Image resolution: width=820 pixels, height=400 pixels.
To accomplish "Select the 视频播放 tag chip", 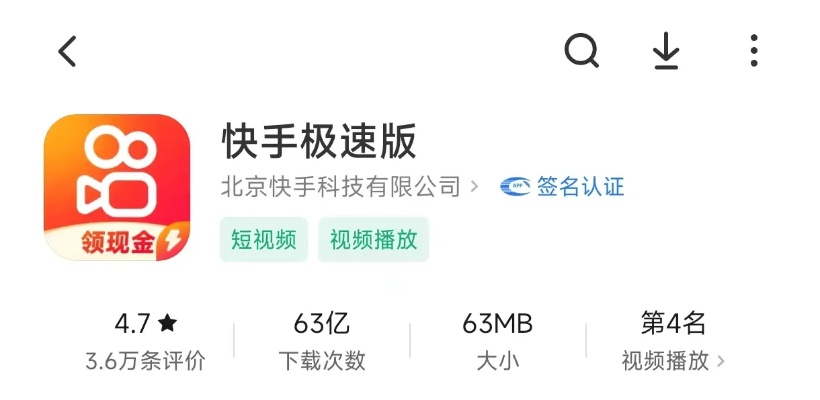I will 373,240.
